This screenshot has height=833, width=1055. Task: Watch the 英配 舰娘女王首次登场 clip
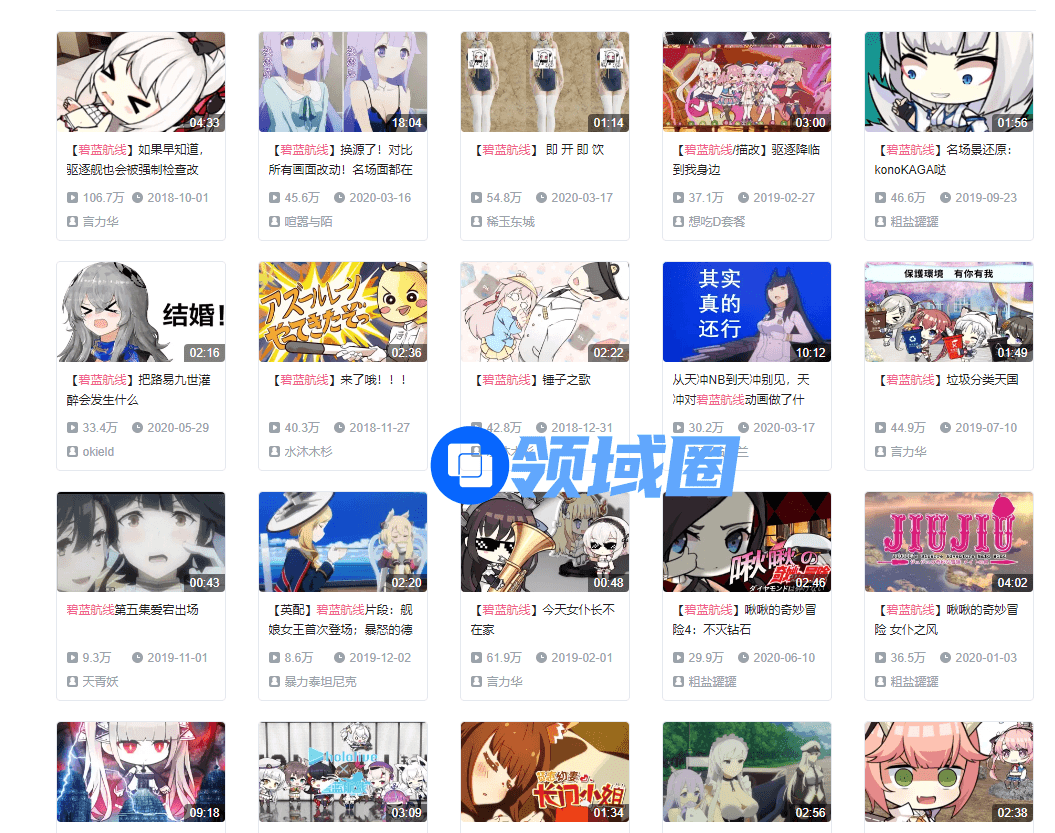coord(343,542)
